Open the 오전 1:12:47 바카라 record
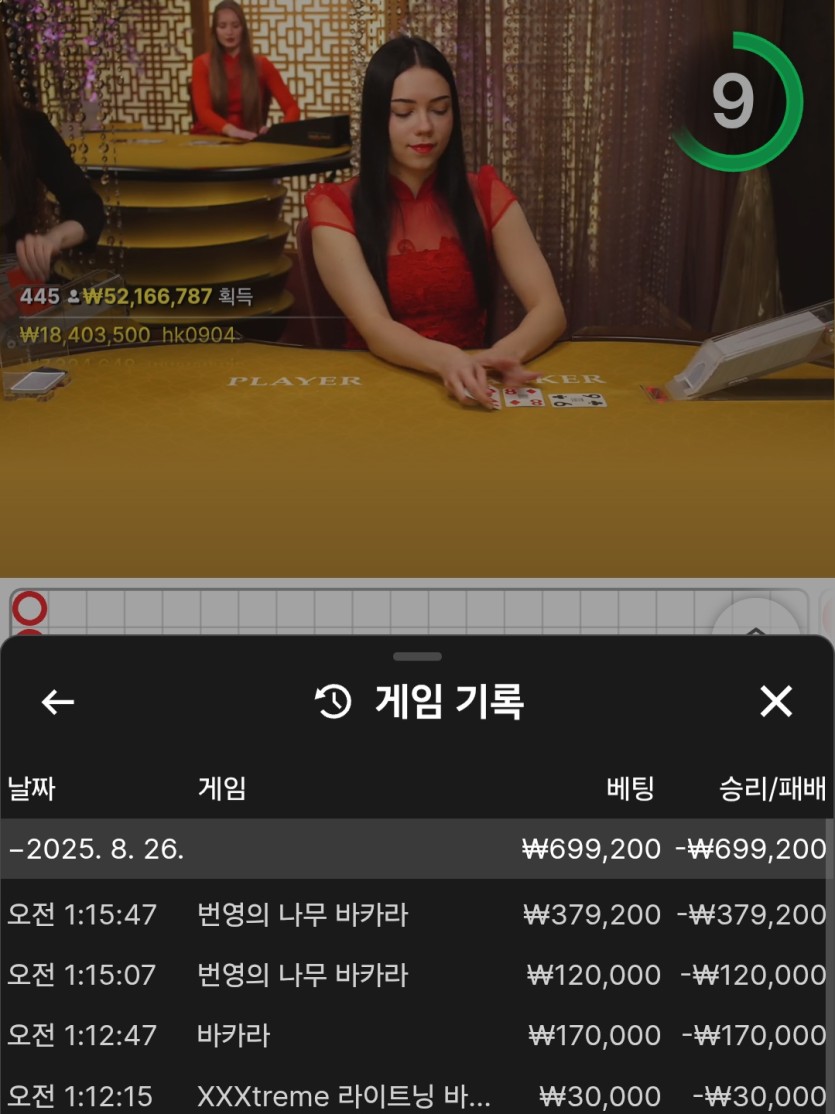 (416, 1034)
